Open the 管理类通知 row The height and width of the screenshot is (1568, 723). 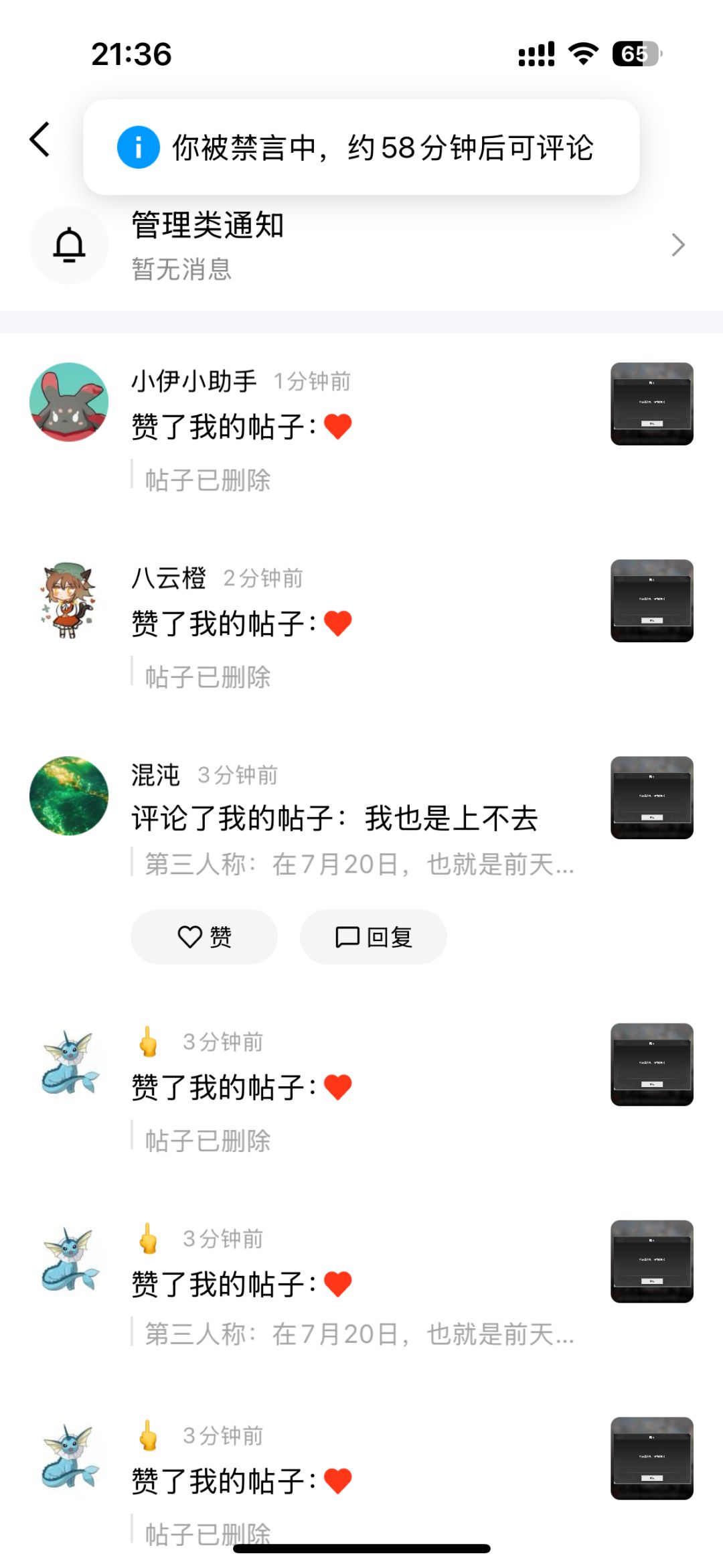click(361, 245)
